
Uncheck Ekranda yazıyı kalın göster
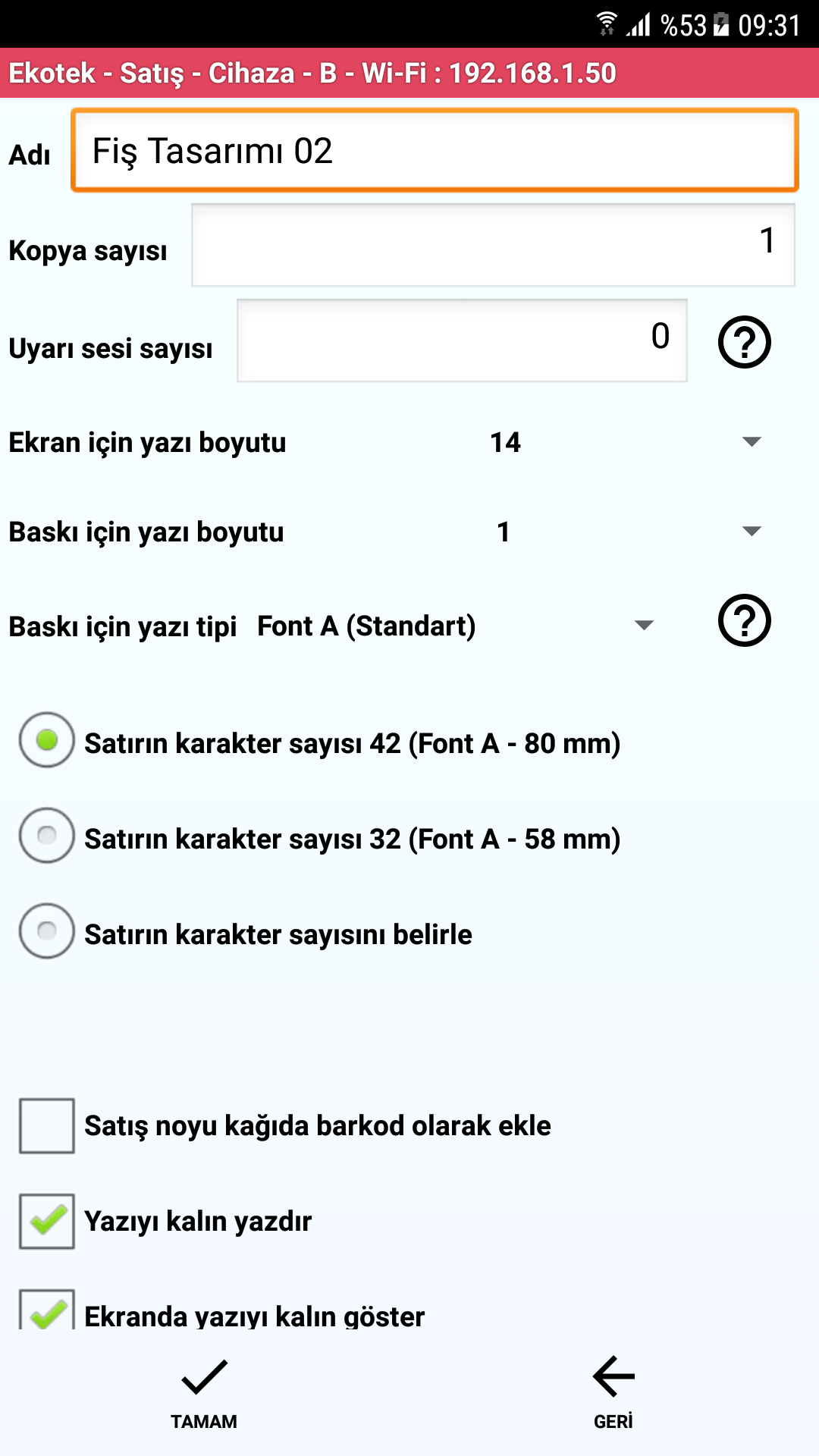[46, 1316]
